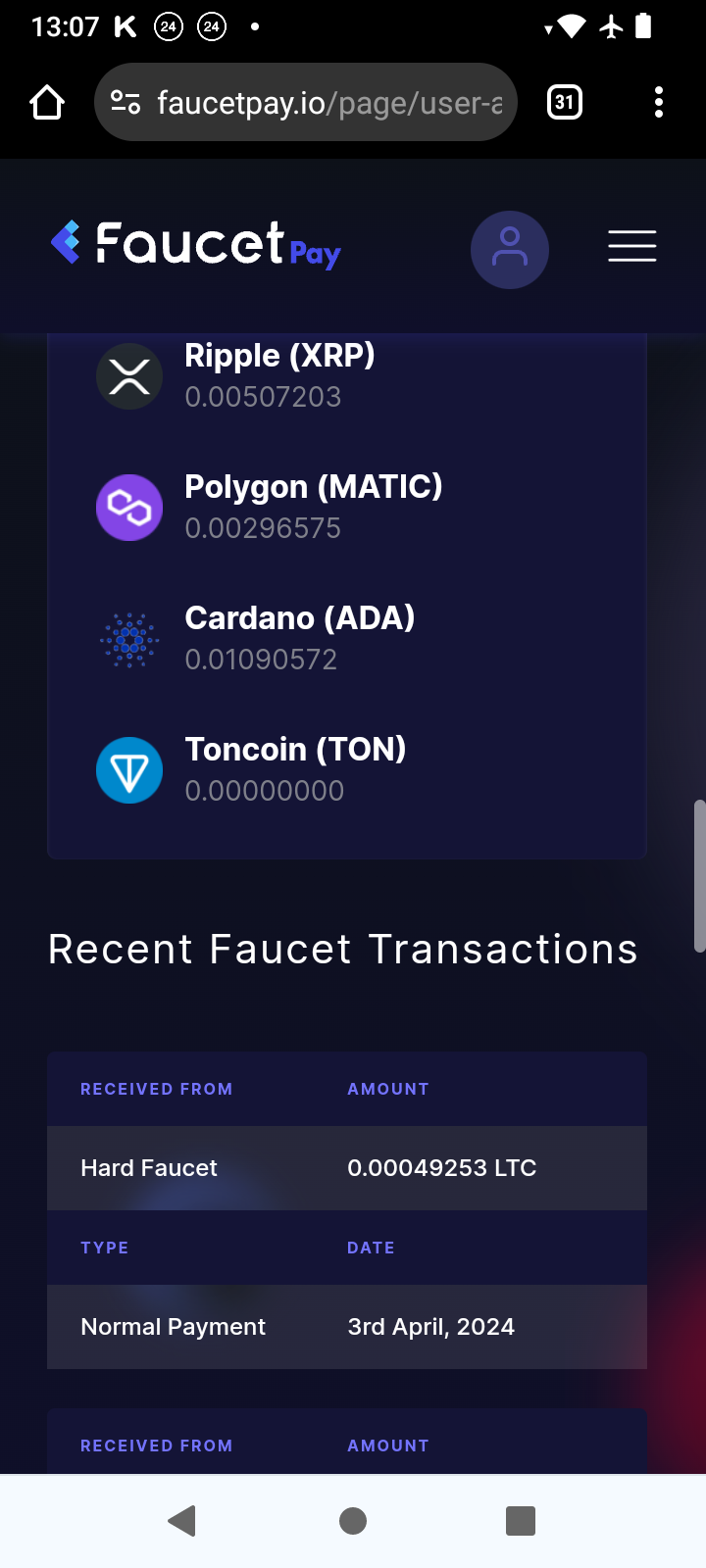Open the hamburger navigation menu
706x1568 pixels.
(632, 246)
